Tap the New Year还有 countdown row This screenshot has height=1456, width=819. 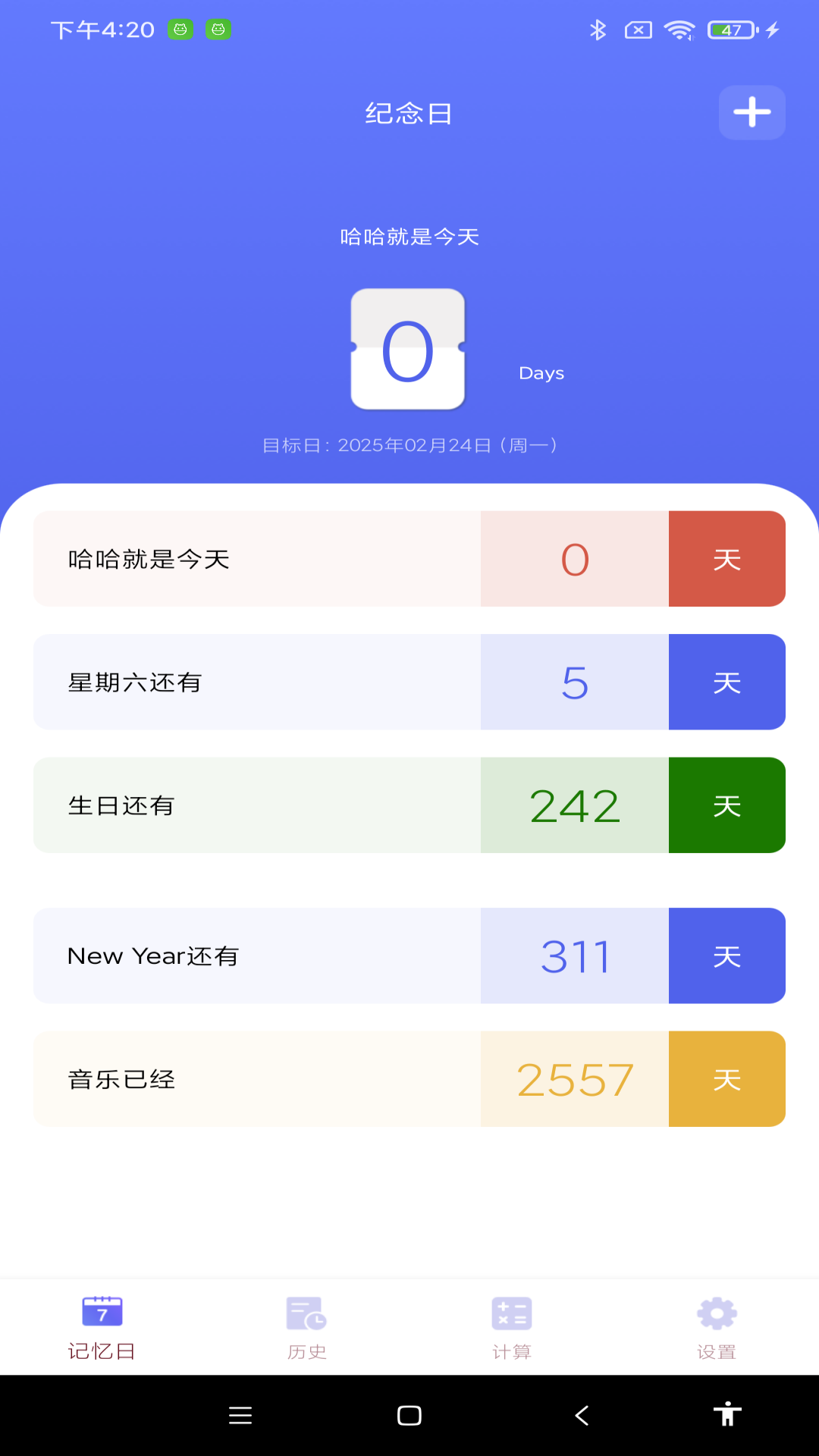[258, 955]
